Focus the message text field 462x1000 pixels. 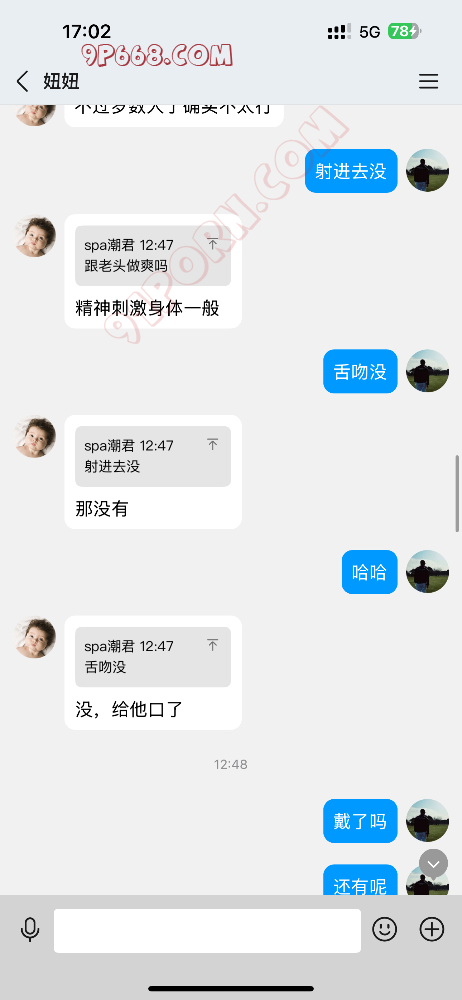point(207,930)
